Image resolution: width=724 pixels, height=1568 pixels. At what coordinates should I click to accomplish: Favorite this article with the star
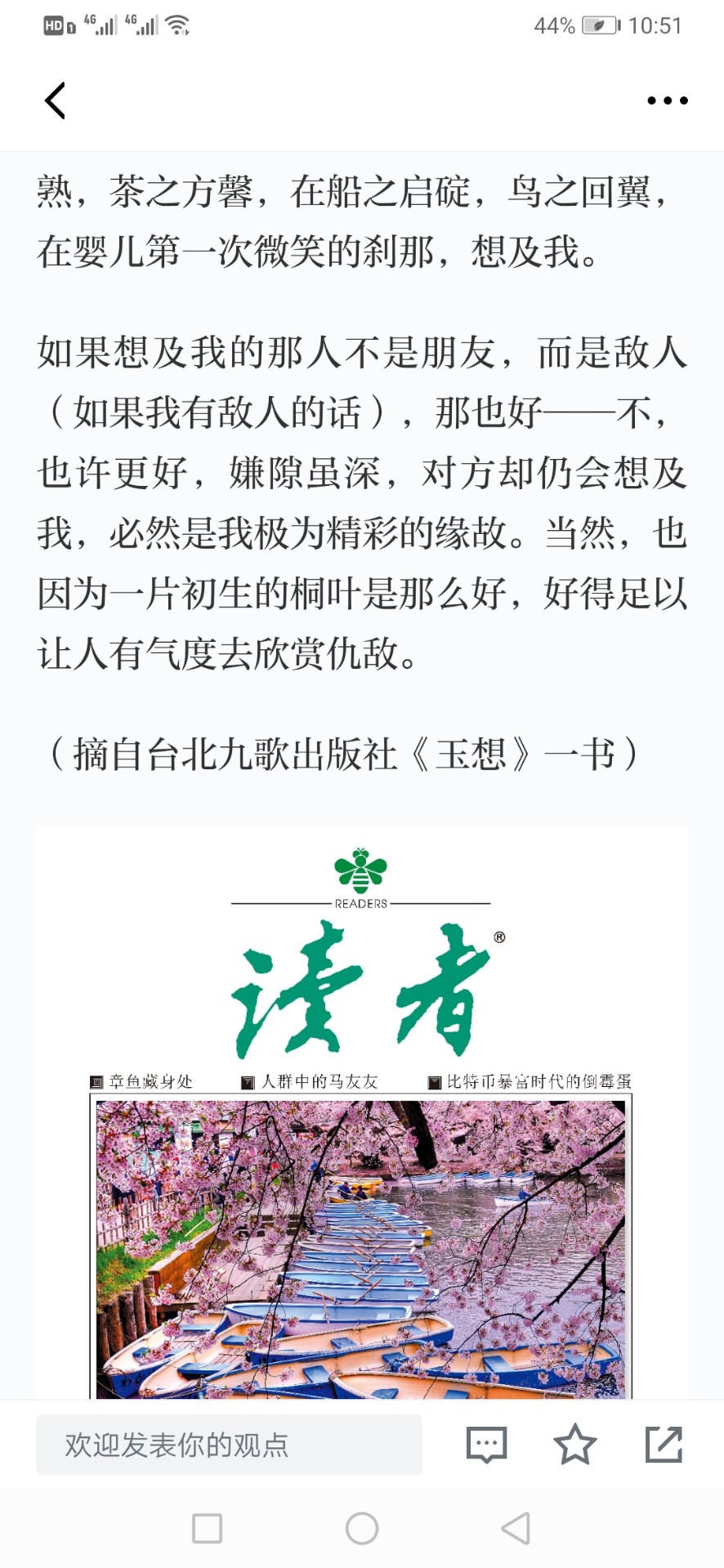click(575, 1444)
